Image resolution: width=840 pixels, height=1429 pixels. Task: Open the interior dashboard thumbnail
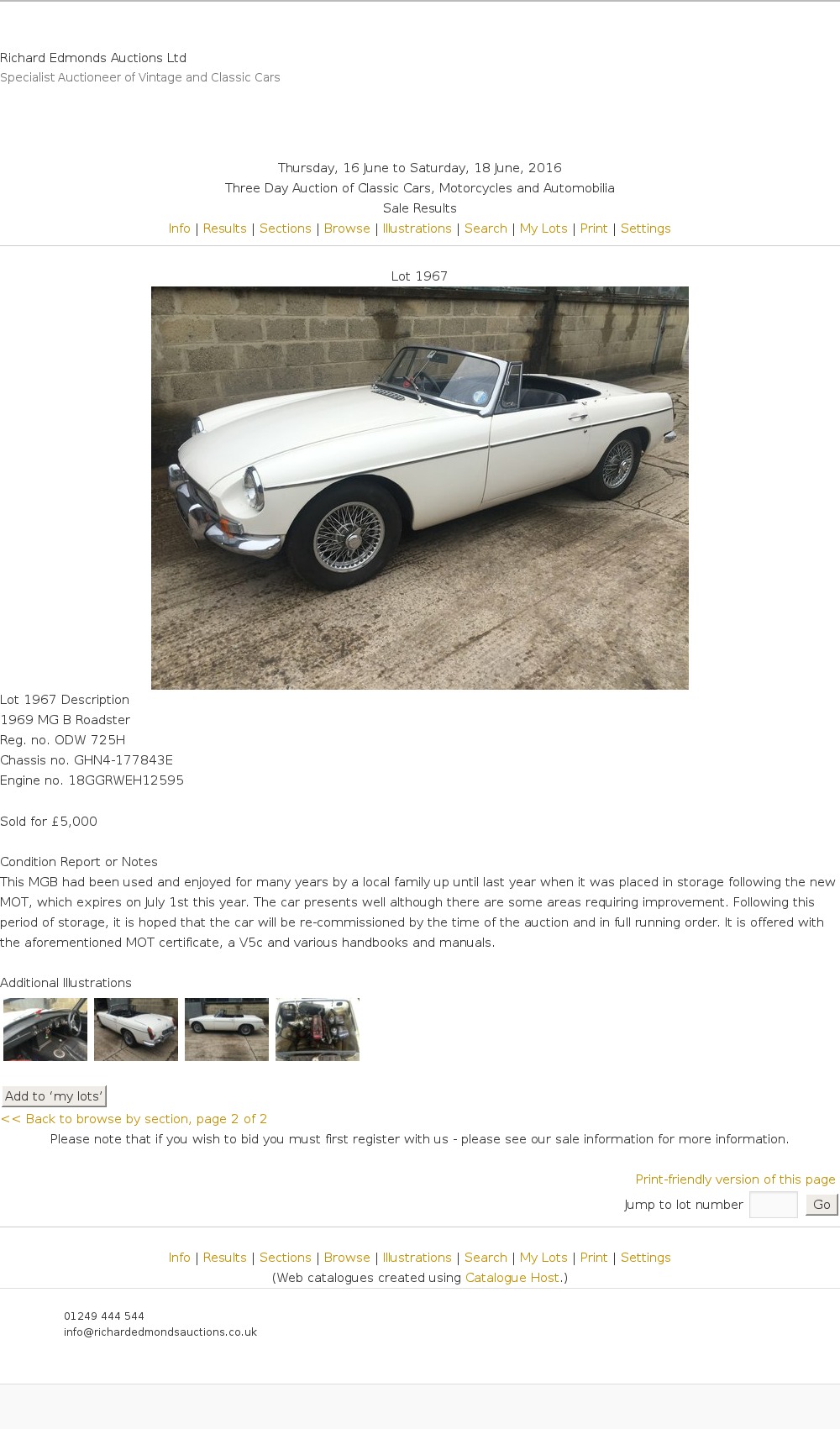pyautogui.click(x=45, y=1029)
